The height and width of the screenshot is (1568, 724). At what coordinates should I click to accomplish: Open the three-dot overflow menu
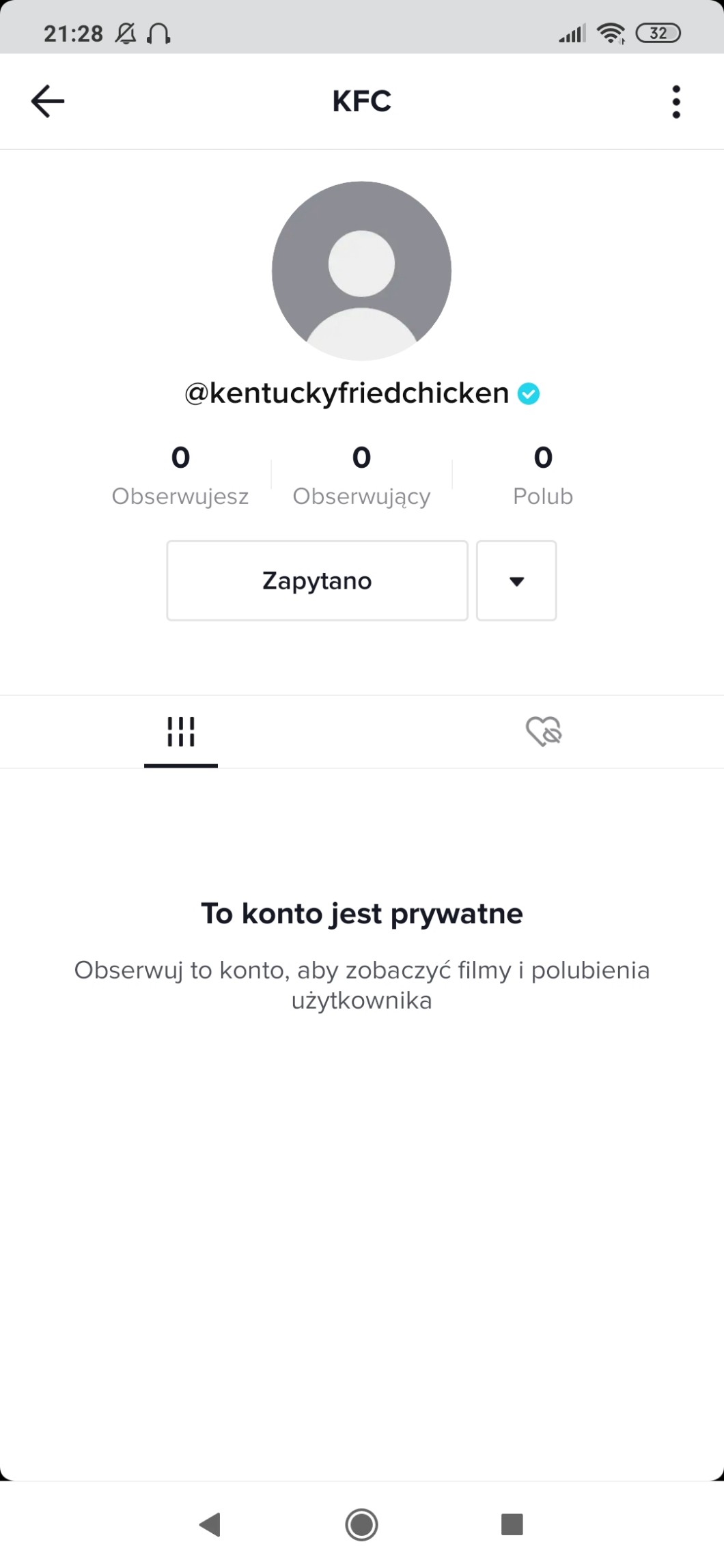point(676,102)
